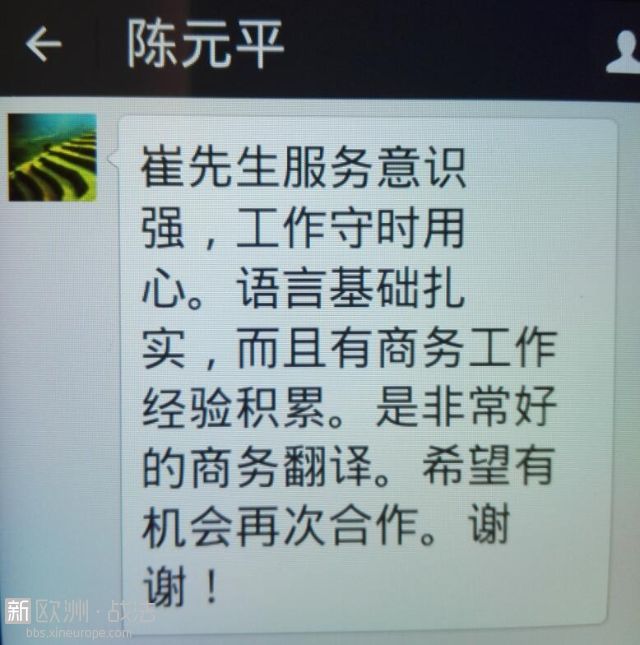Open the chat info profile icon

click(624, 52)
